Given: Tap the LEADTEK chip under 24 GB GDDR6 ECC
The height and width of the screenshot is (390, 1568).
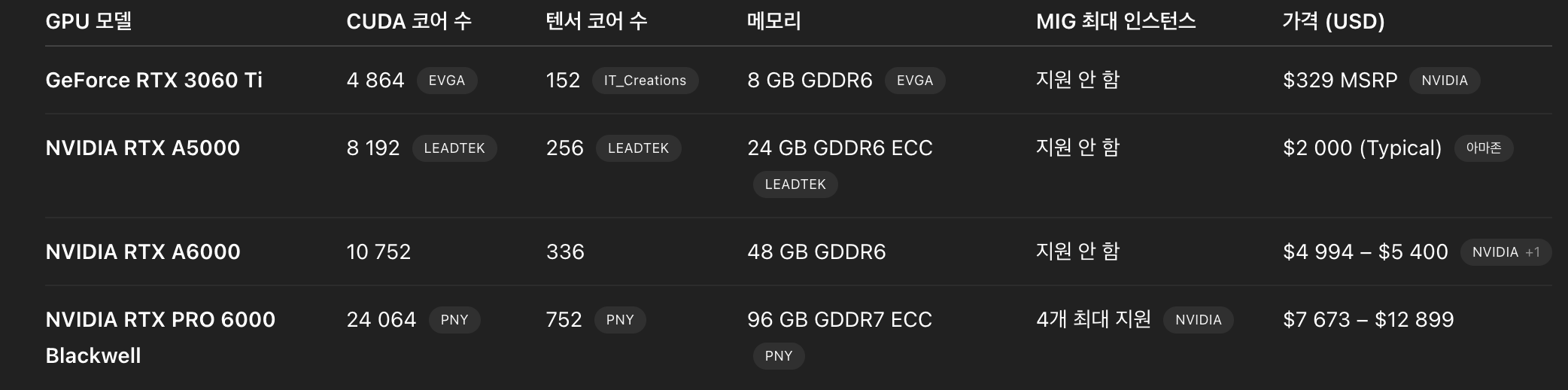Looking at the screenshot, I should point(795,184).
